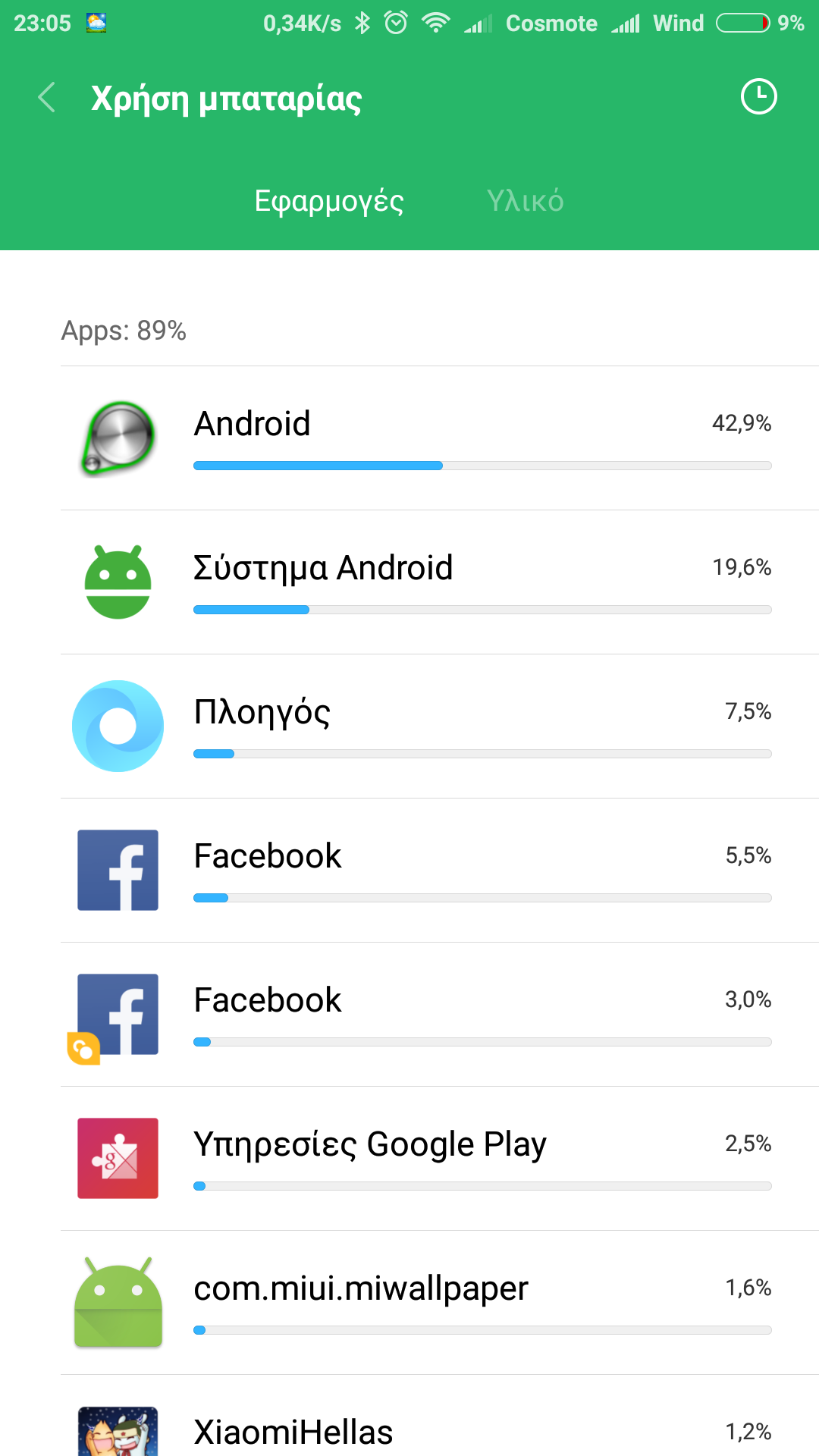This screenshot has height=1456, width=819.
Task: Open the battery history clock icon
Action: (x=758, y=97)
